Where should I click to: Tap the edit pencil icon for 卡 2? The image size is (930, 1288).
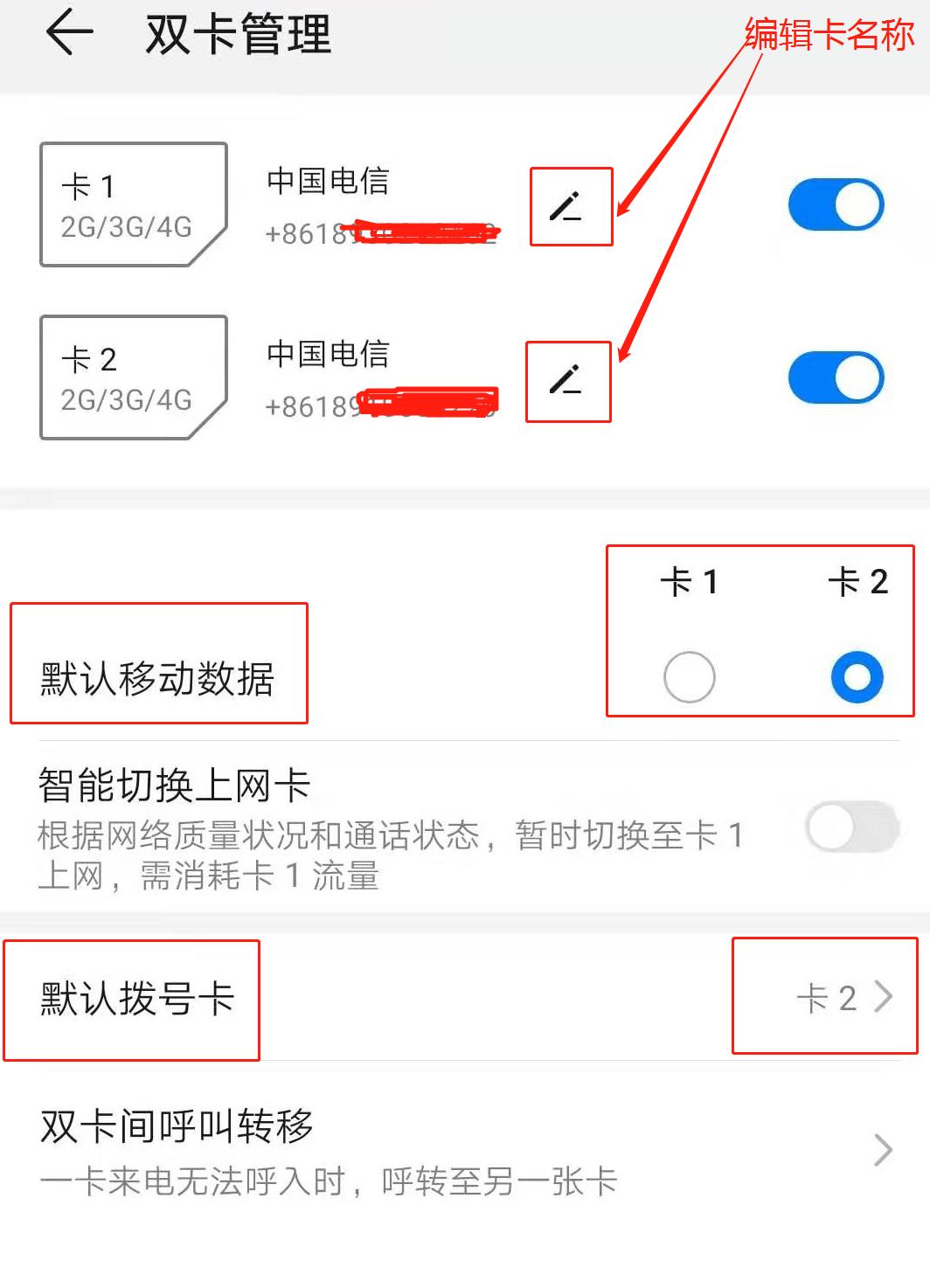point(567,382)
